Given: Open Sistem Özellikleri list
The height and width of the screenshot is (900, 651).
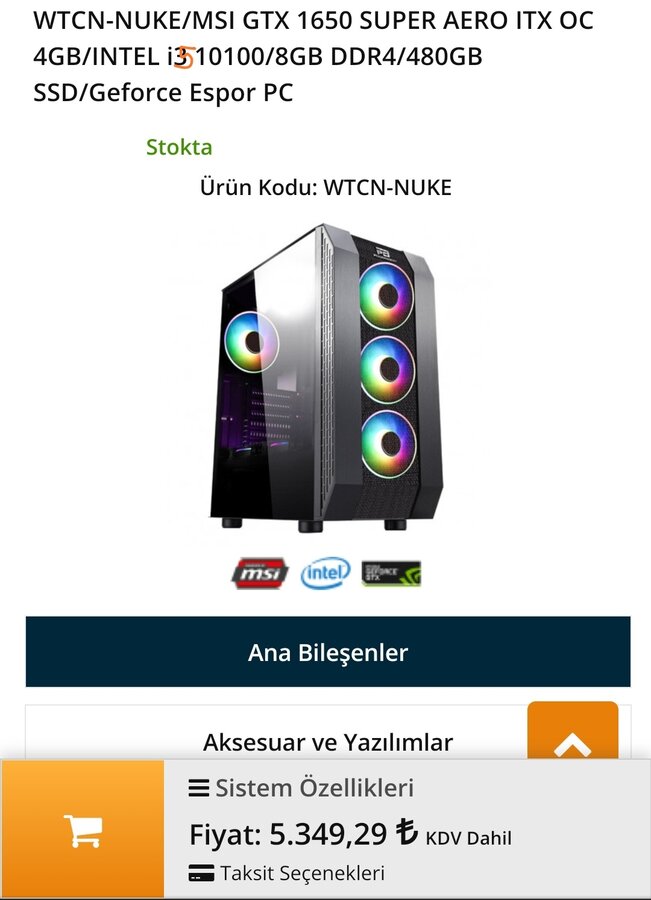Looking at the screenshot, I should coord(302,788).
